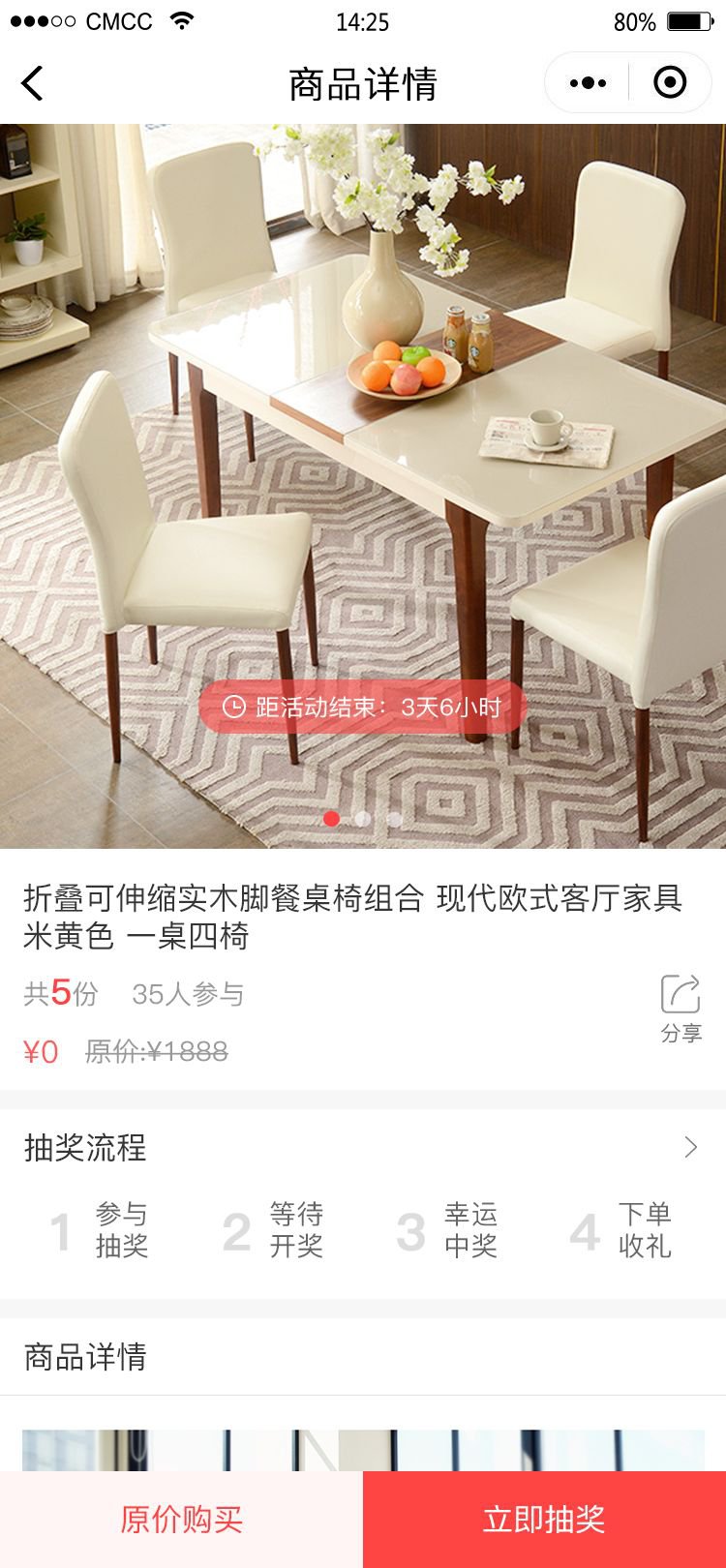Share this product via 分享 icon
The height and width of the screenshot is (1568, 726).
point(681,1007)
